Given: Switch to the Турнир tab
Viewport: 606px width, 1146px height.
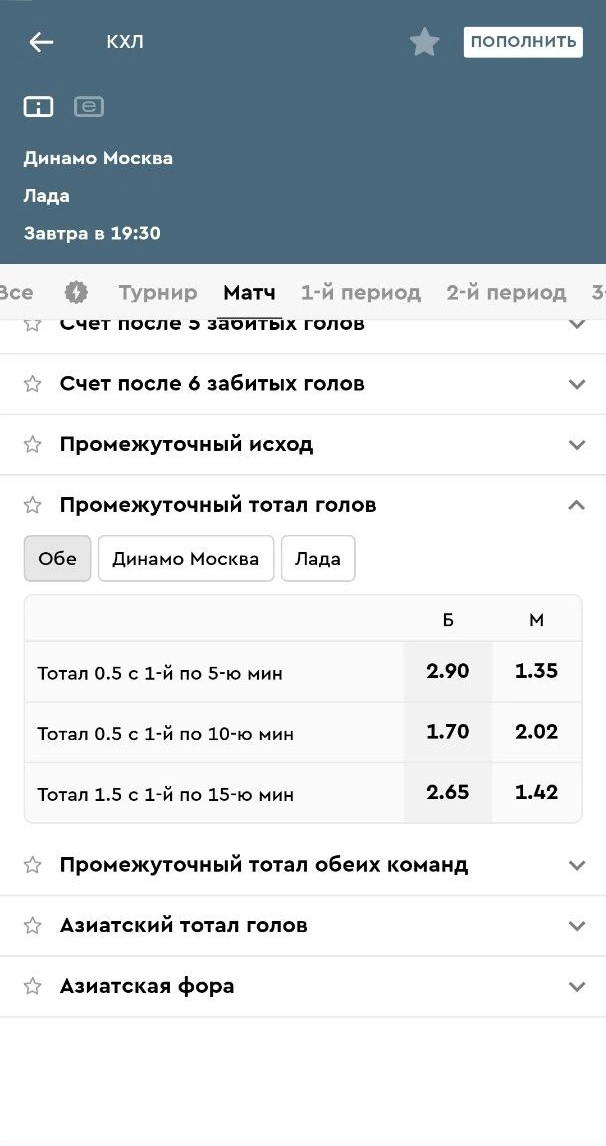Looking at the screenshot, I should (x=157, y=293).
